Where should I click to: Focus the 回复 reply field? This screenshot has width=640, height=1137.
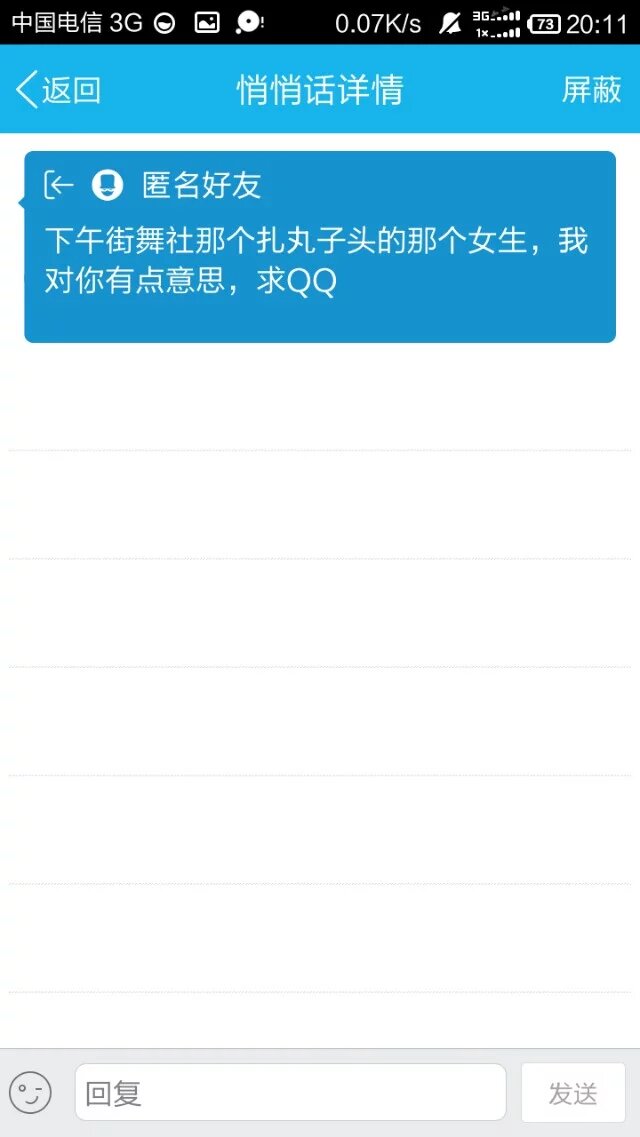point(290,1092)
